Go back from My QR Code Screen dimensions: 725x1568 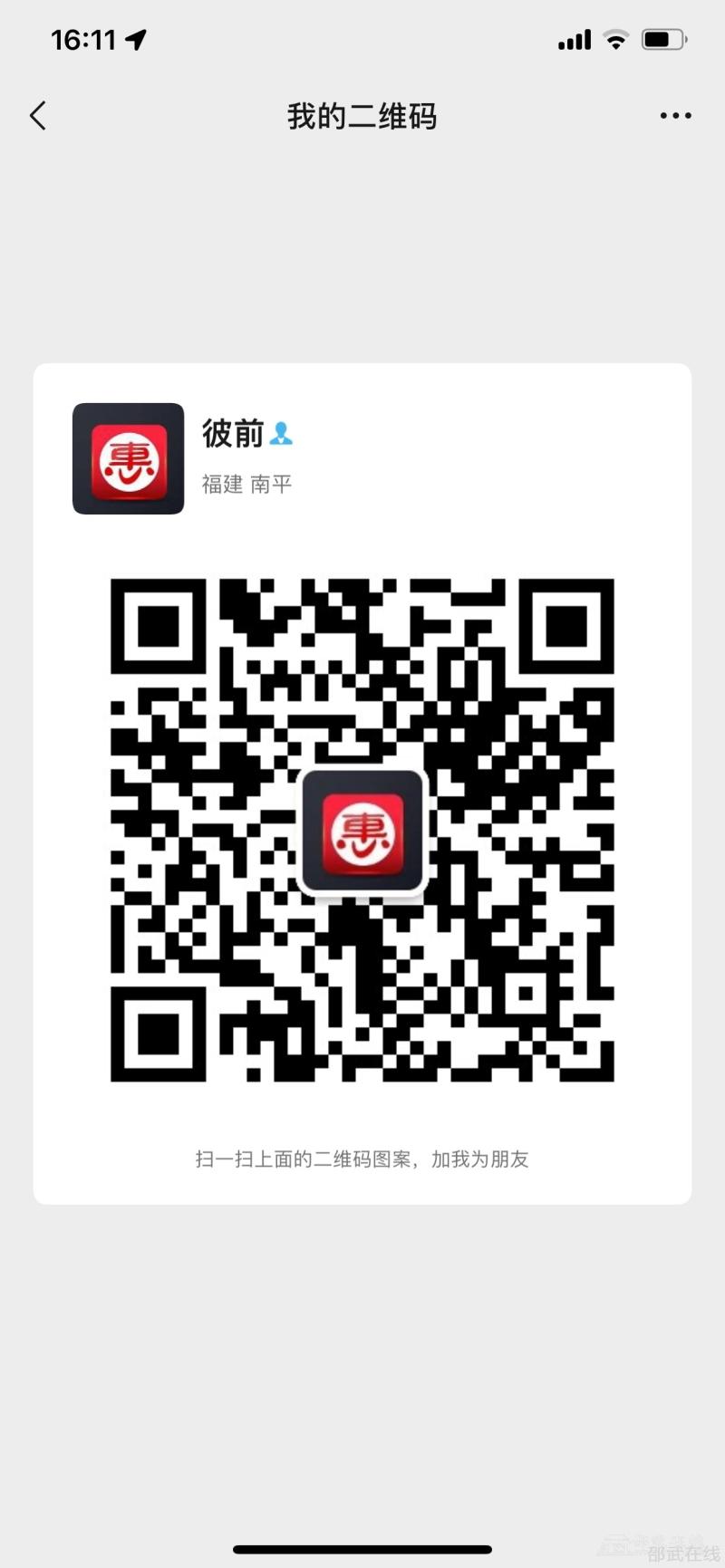tap(38, 116)
